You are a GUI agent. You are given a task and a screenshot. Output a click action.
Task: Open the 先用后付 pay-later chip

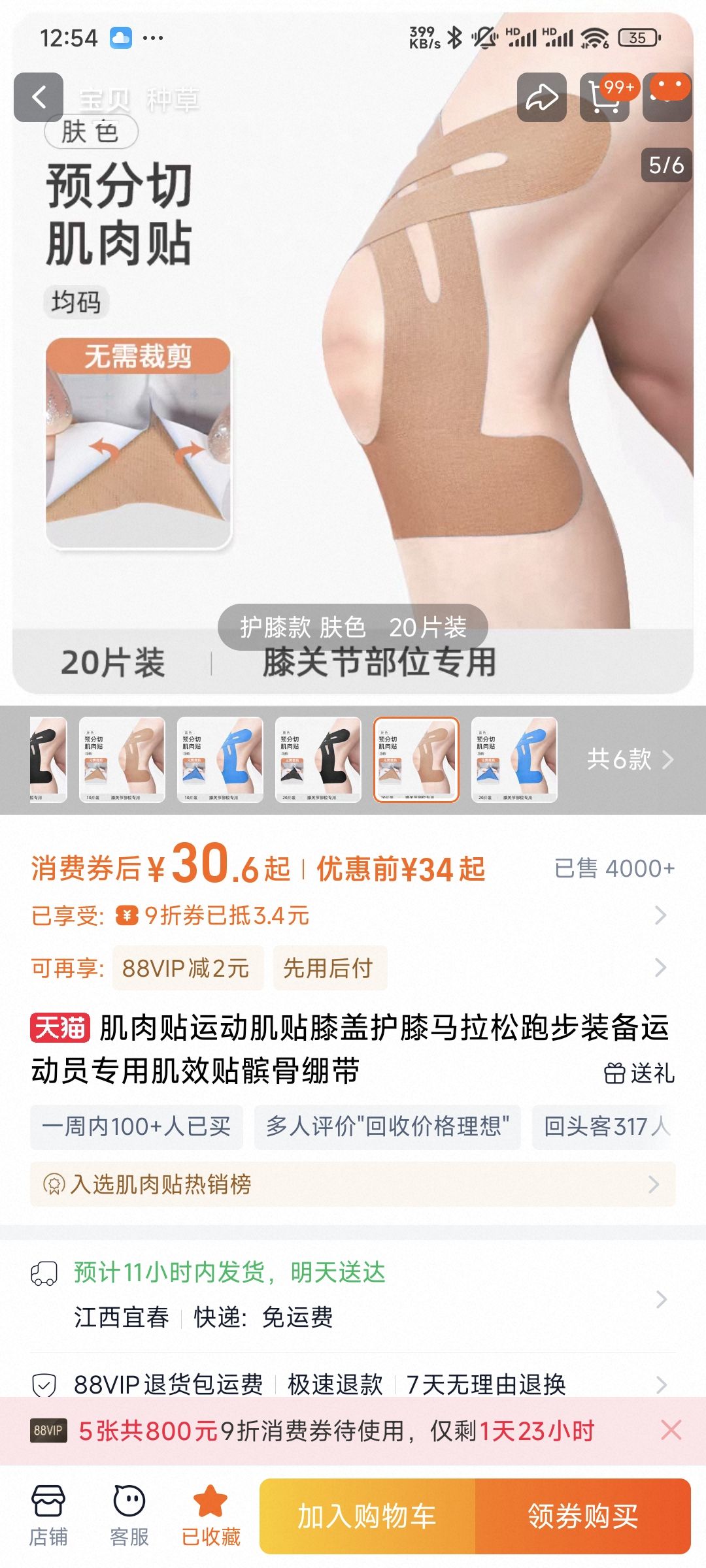[329, 968]
